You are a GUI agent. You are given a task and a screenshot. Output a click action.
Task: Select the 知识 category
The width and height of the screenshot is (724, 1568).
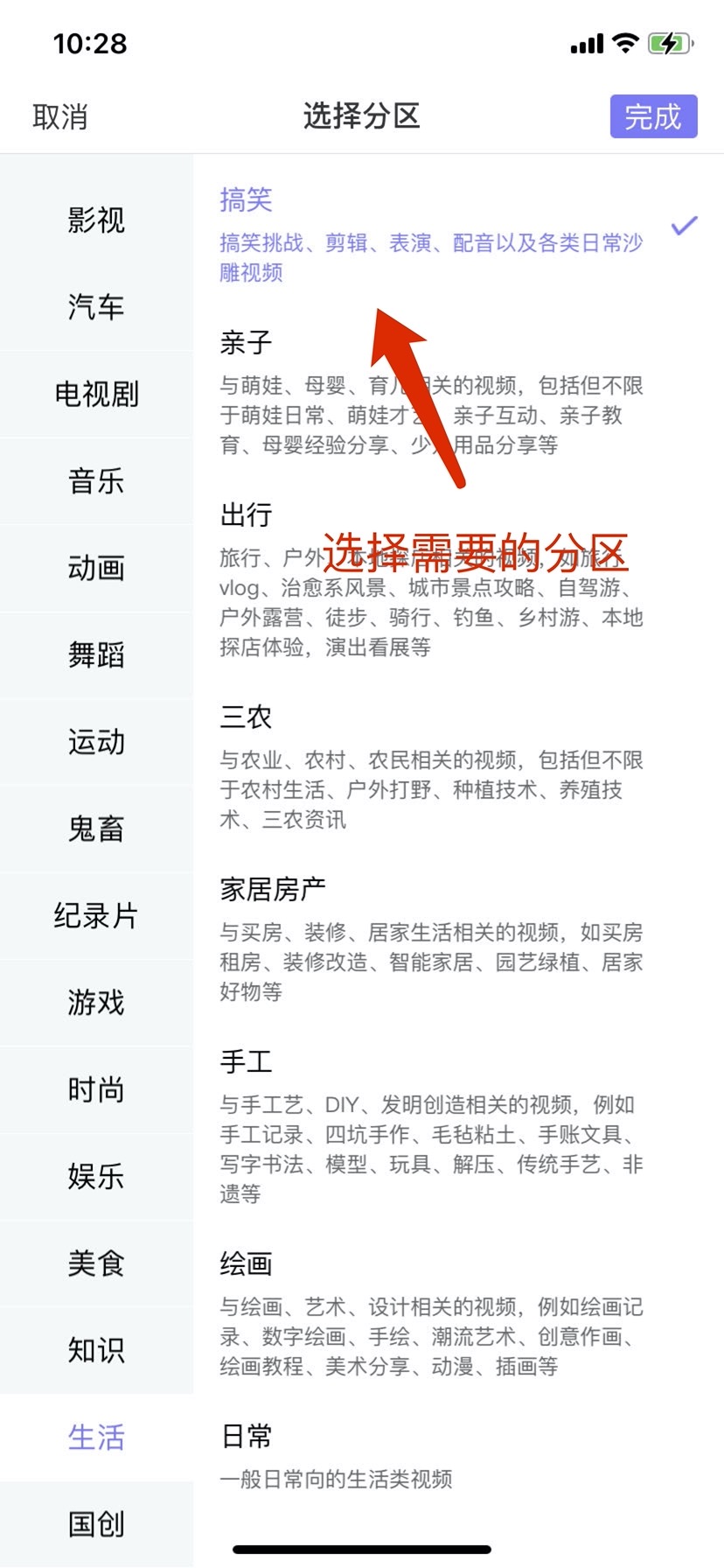(96, 1350)
